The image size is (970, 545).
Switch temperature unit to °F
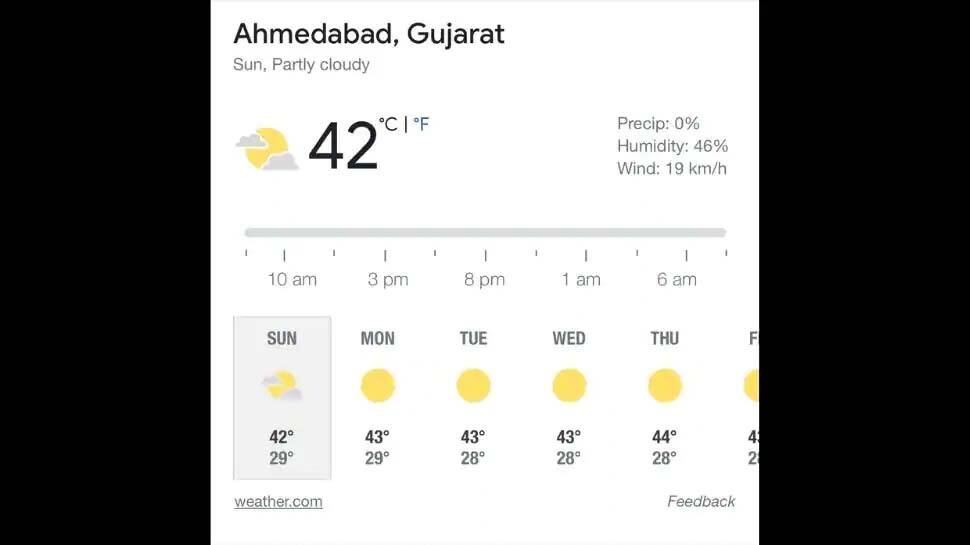point(422,125)
